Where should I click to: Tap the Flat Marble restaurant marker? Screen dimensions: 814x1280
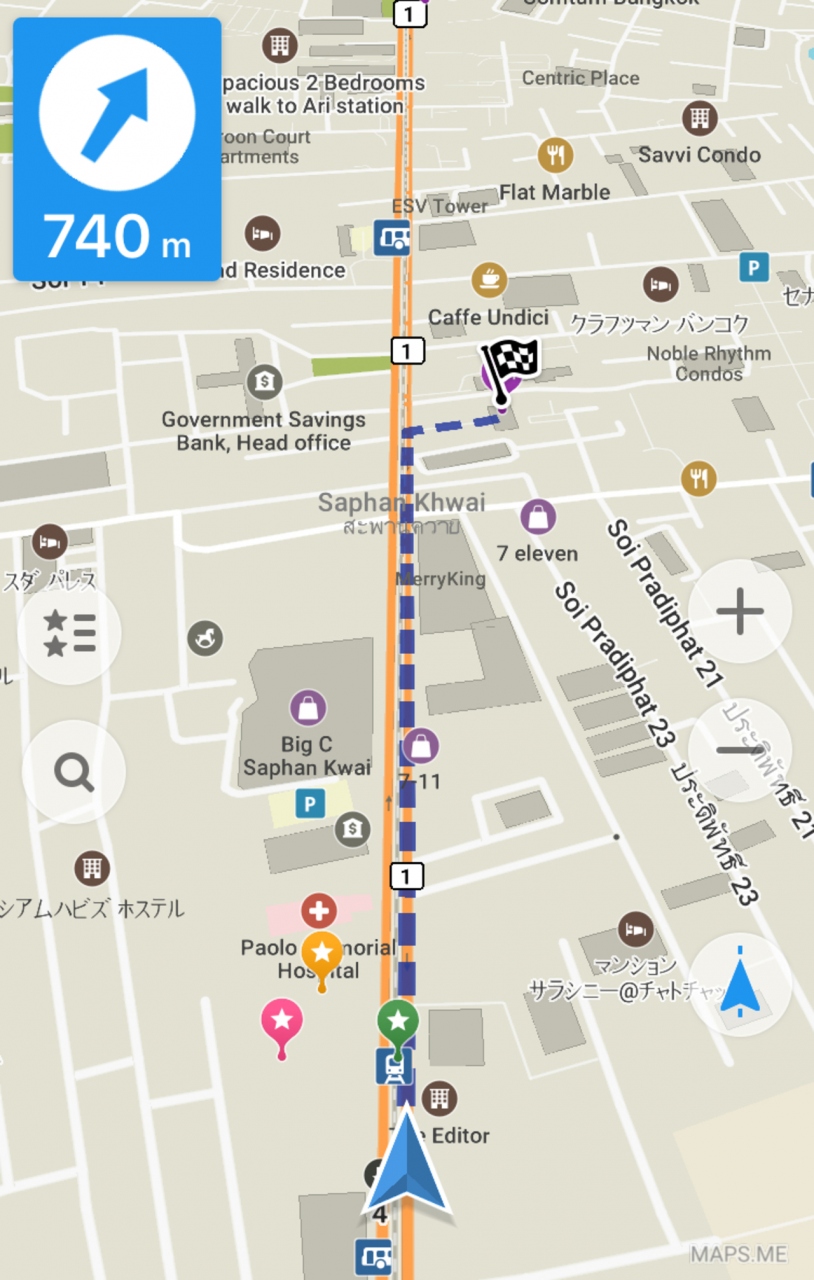(555, 155)
